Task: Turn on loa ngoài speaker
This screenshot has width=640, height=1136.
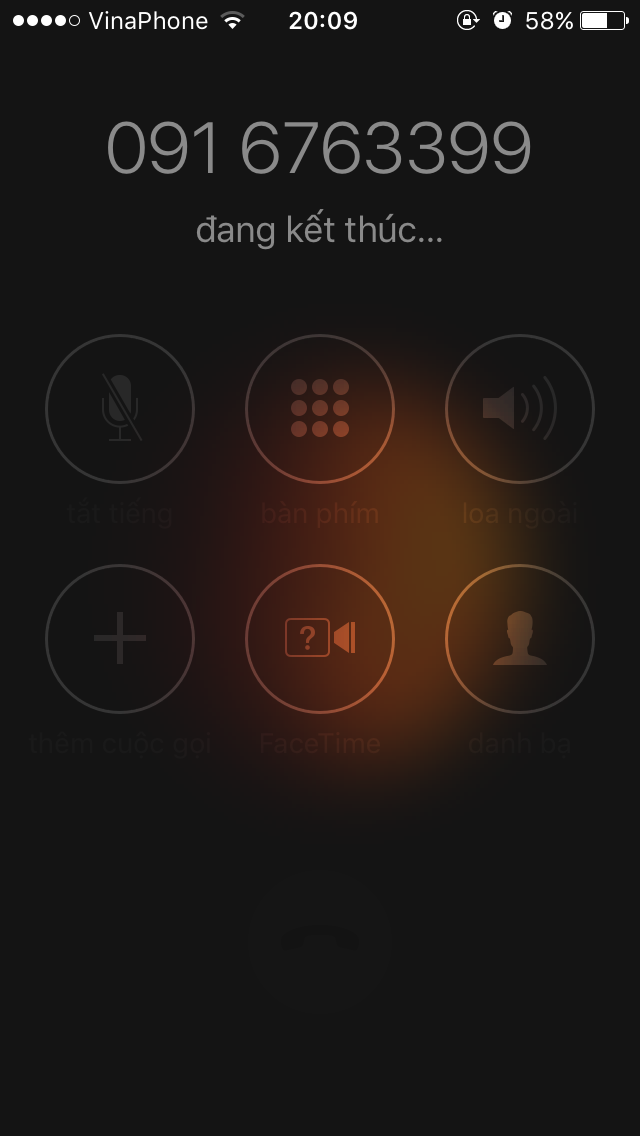Action: pyautogui.click(x=520, y=409)
